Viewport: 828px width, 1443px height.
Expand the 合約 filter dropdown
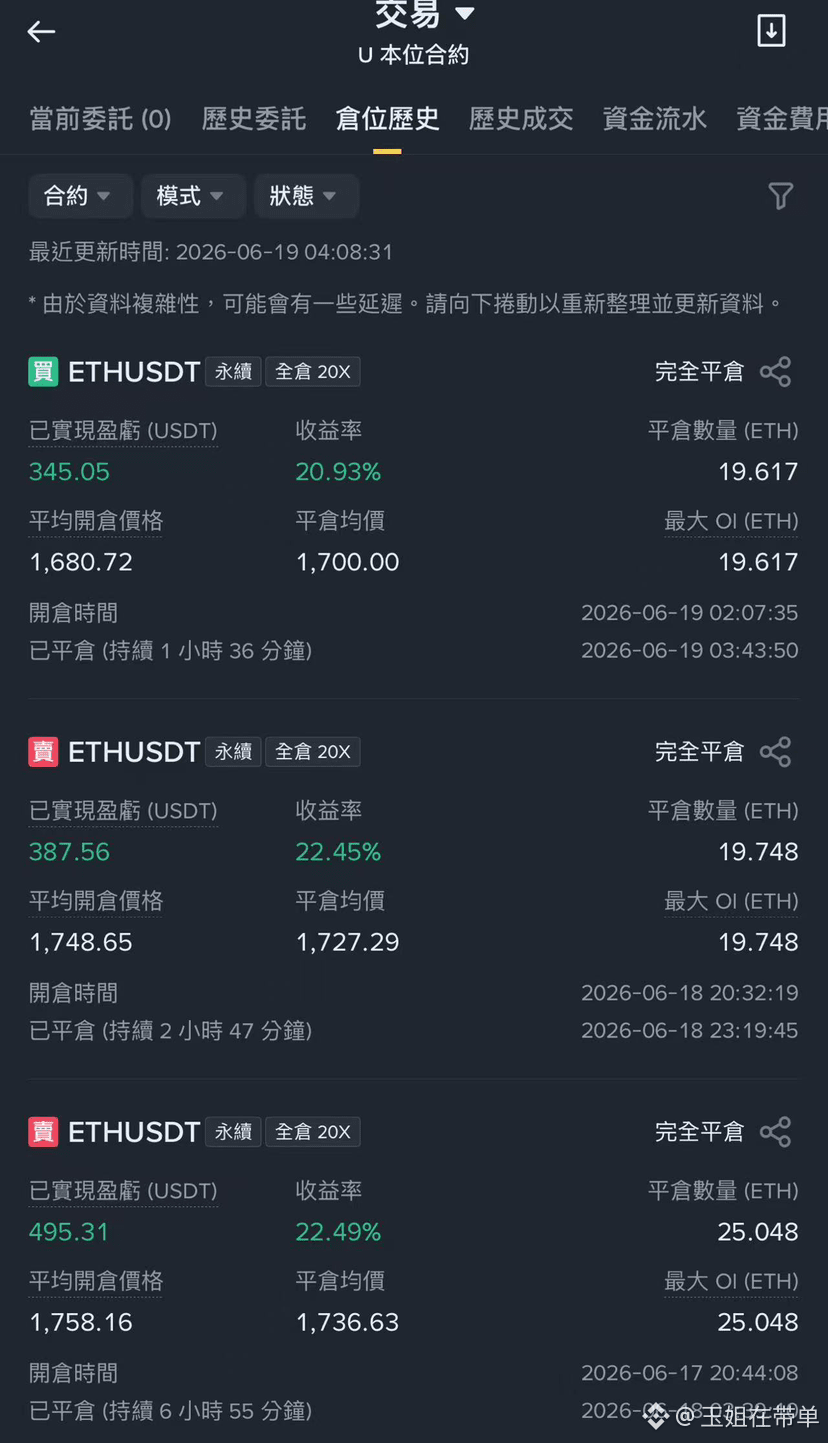(x=80, y=196)
